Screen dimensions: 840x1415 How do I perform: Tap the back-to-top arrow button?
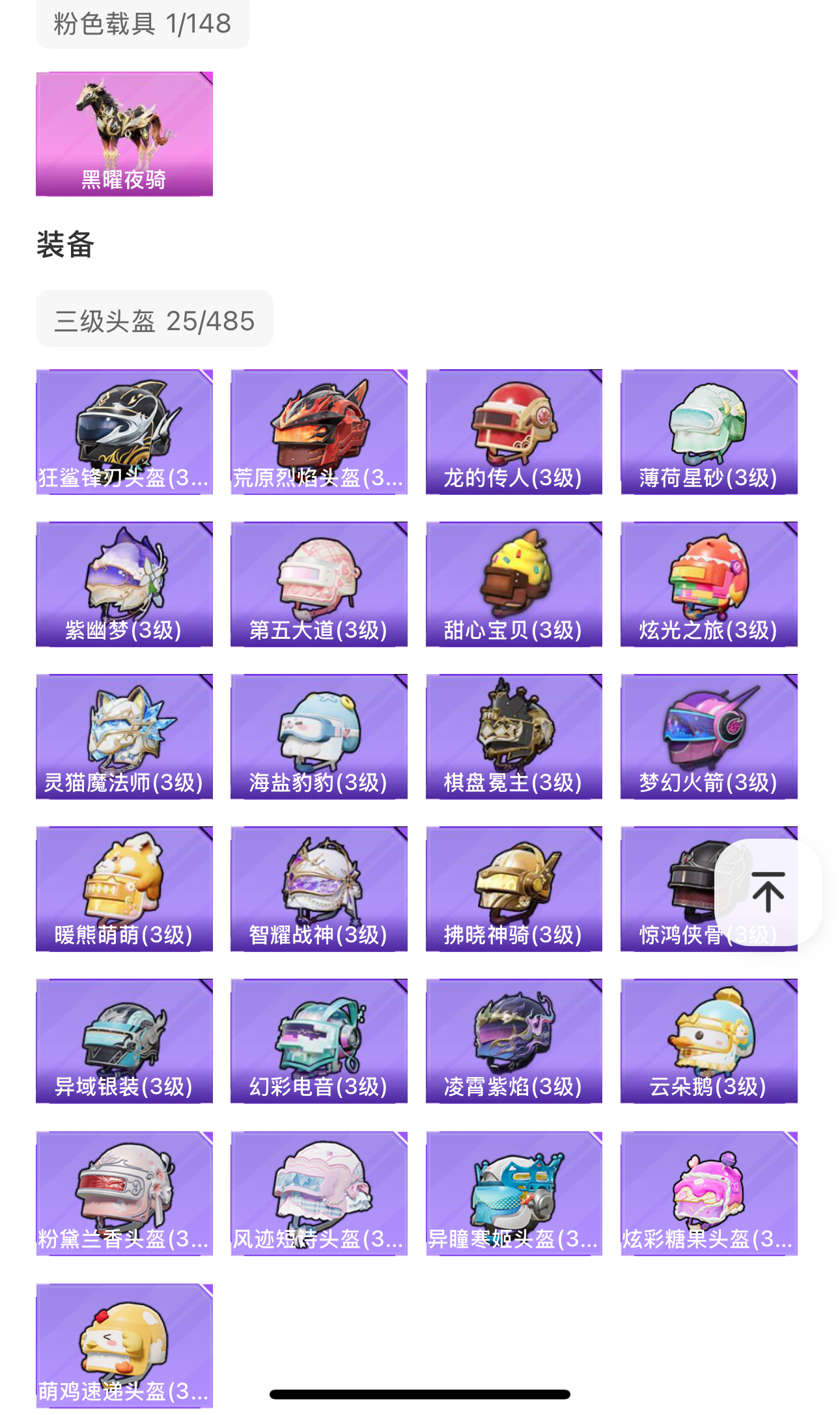point(768,891)
